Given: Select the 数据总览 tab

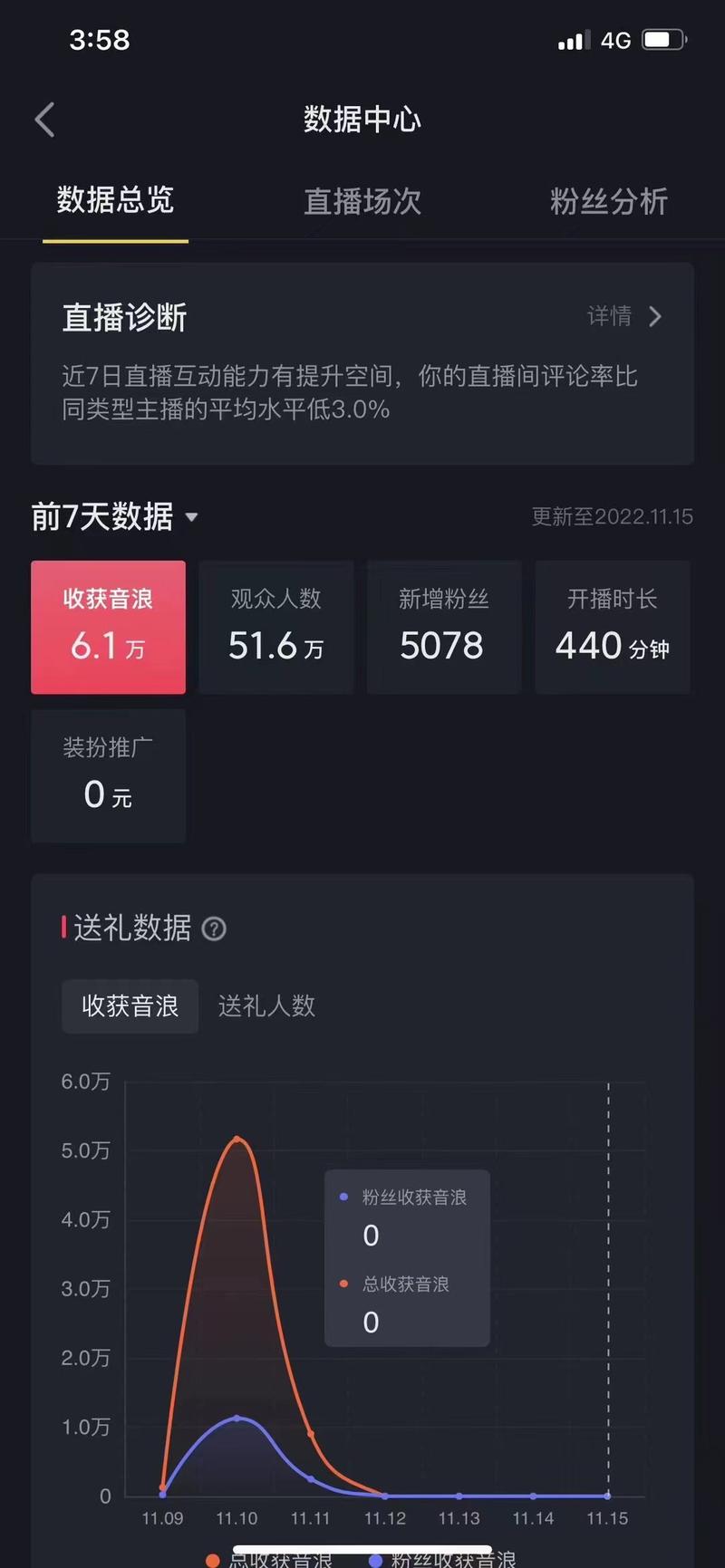Looking at the screenshot, I should click(115, 200).
